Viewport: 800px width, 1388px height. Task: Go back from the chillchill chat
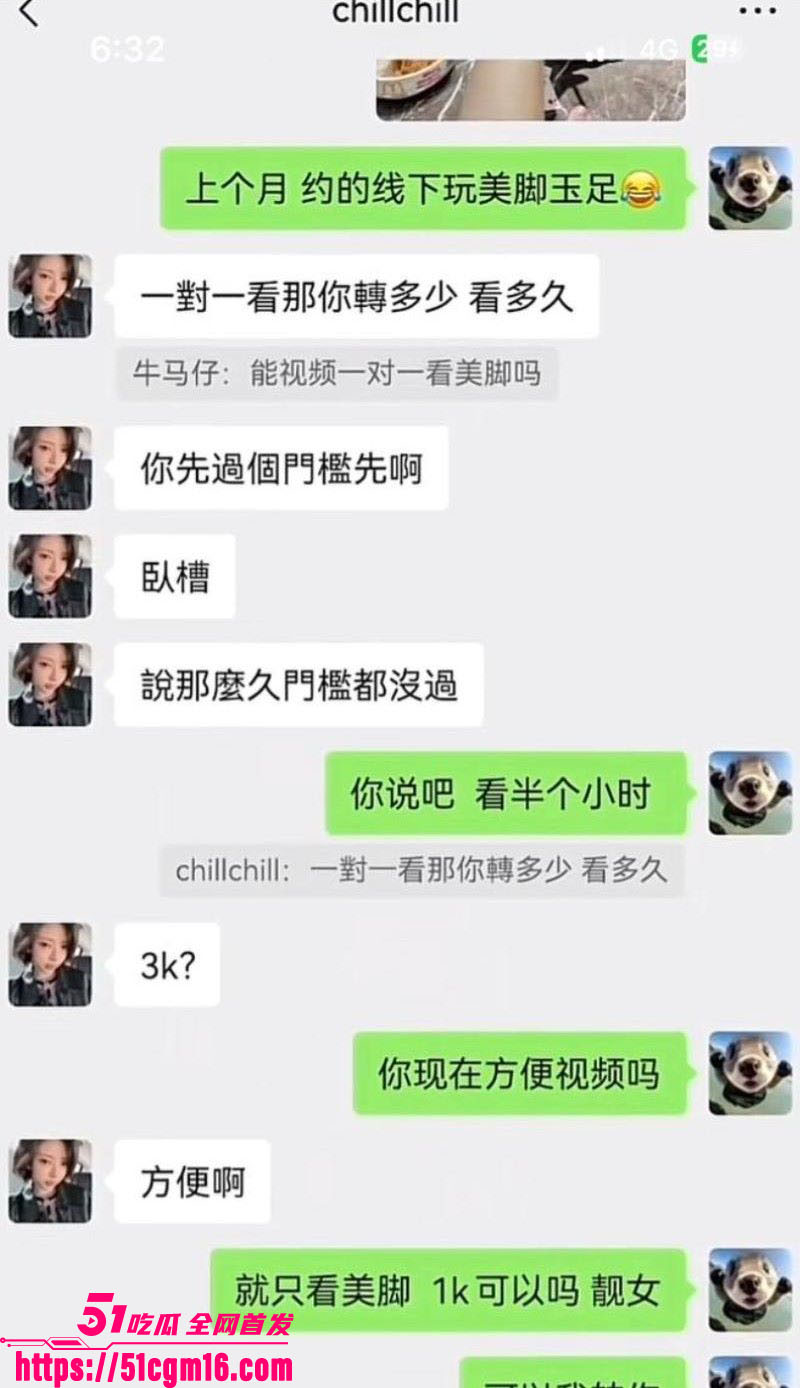(28, 14)
